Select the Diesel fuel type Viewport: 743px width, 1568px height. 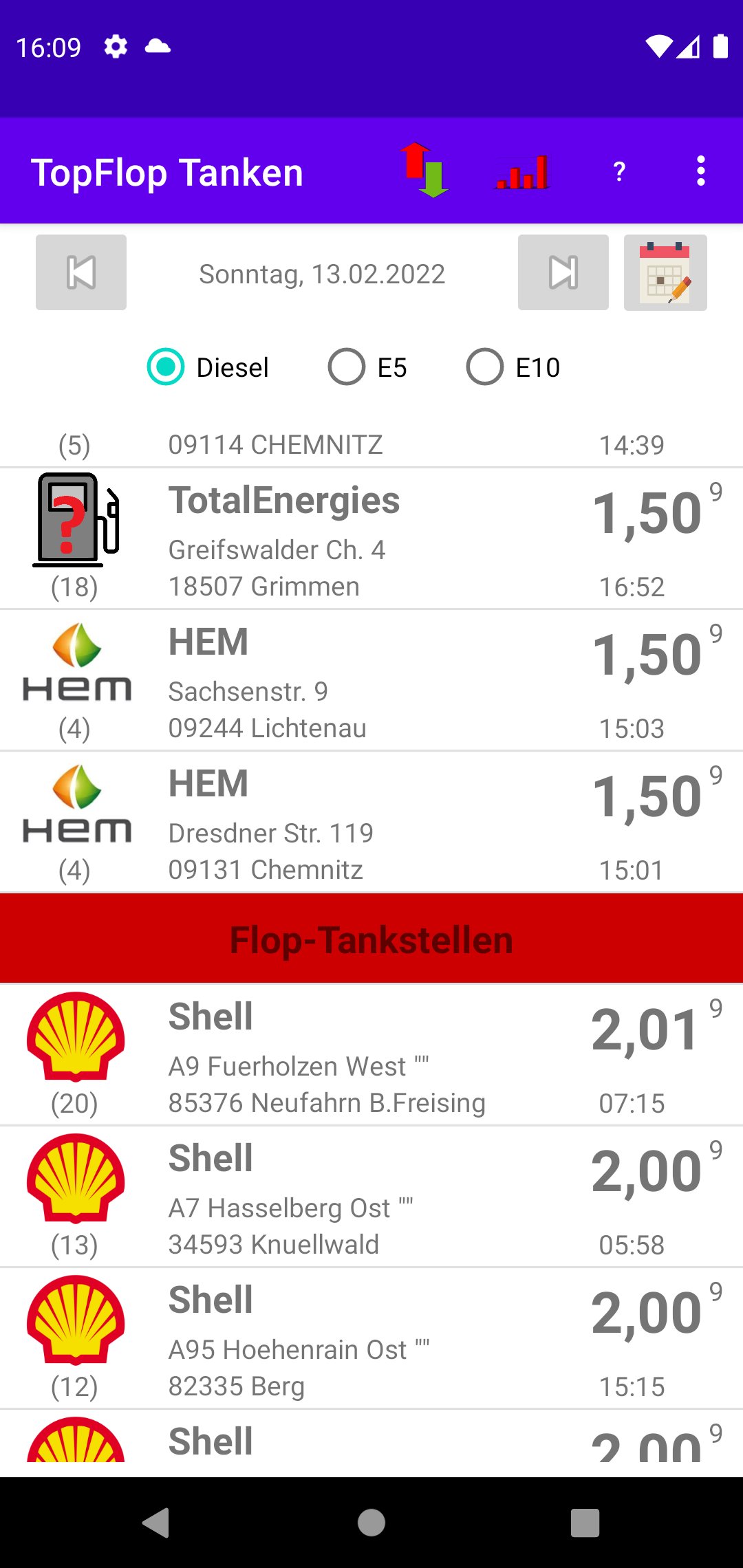pyautogui.click(x=166, y=367)
